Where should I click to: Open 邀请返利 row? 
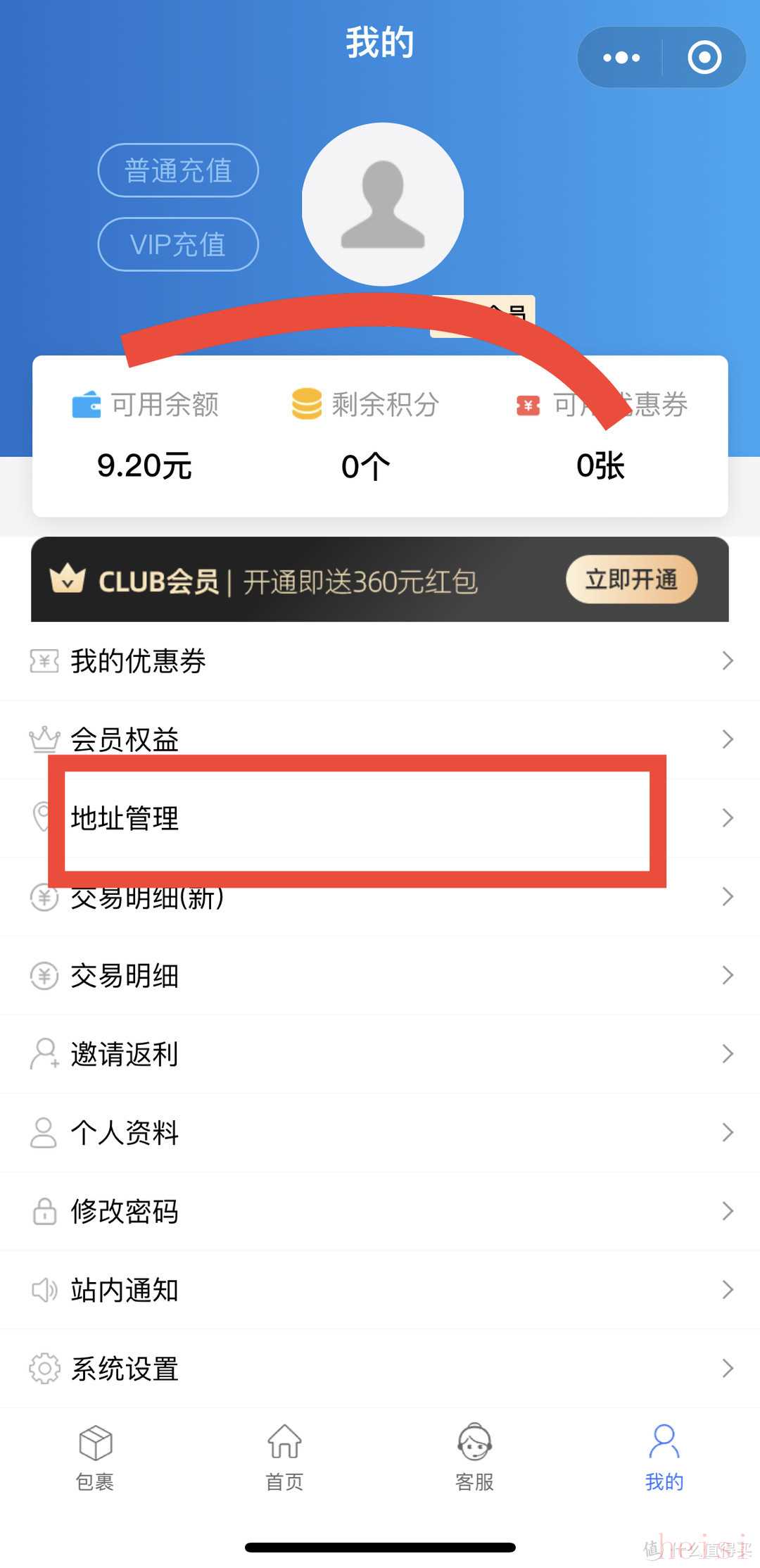(x=380, y=1054)
